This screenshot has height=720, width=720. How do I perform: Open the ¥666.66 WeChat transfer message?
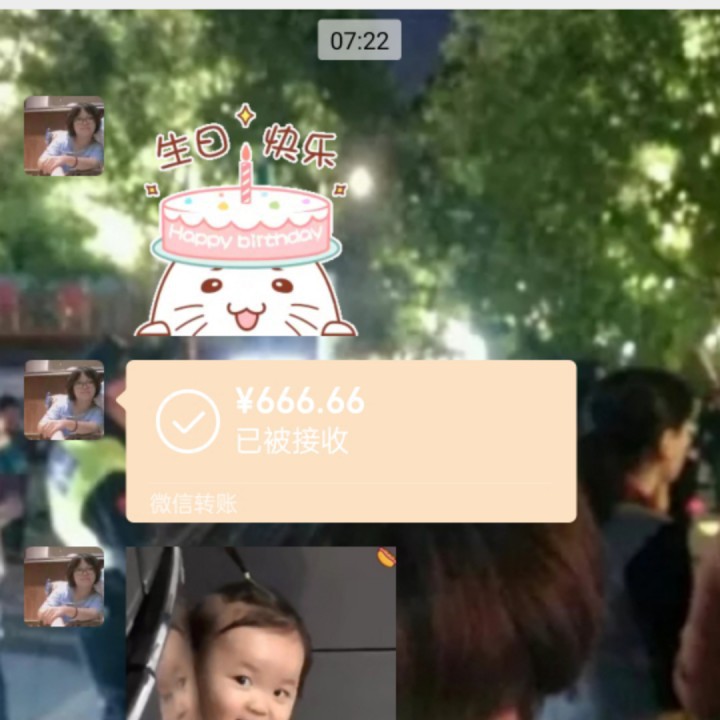pos(350,440)
